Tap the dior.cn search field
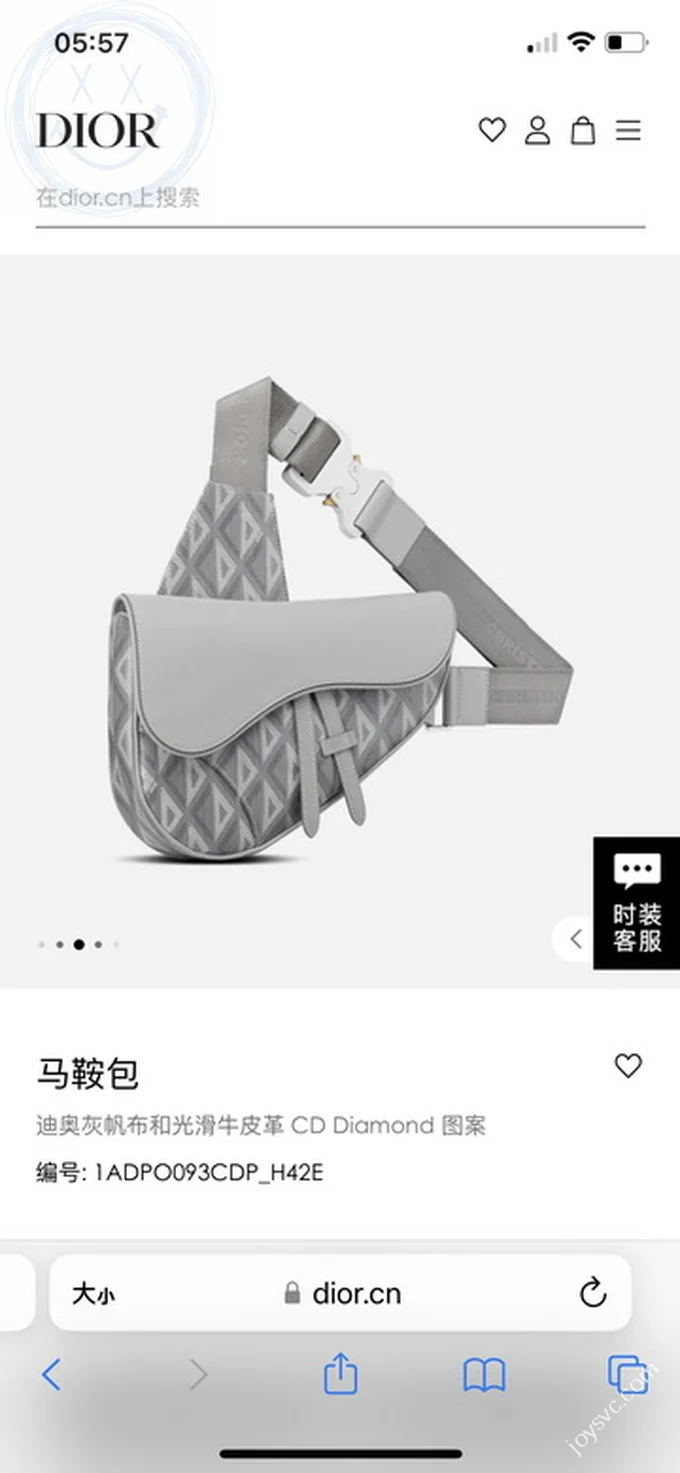 click(x=300, y=198)
